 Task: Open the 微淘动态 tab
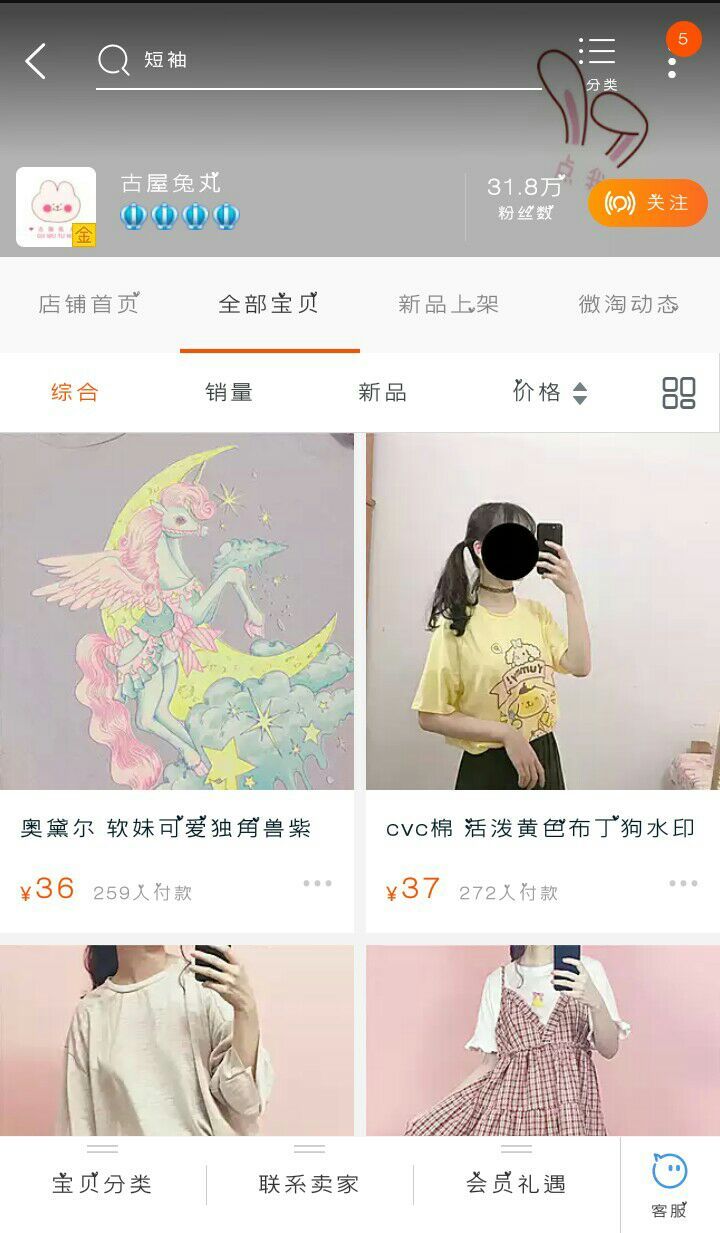tap(628, 304)
